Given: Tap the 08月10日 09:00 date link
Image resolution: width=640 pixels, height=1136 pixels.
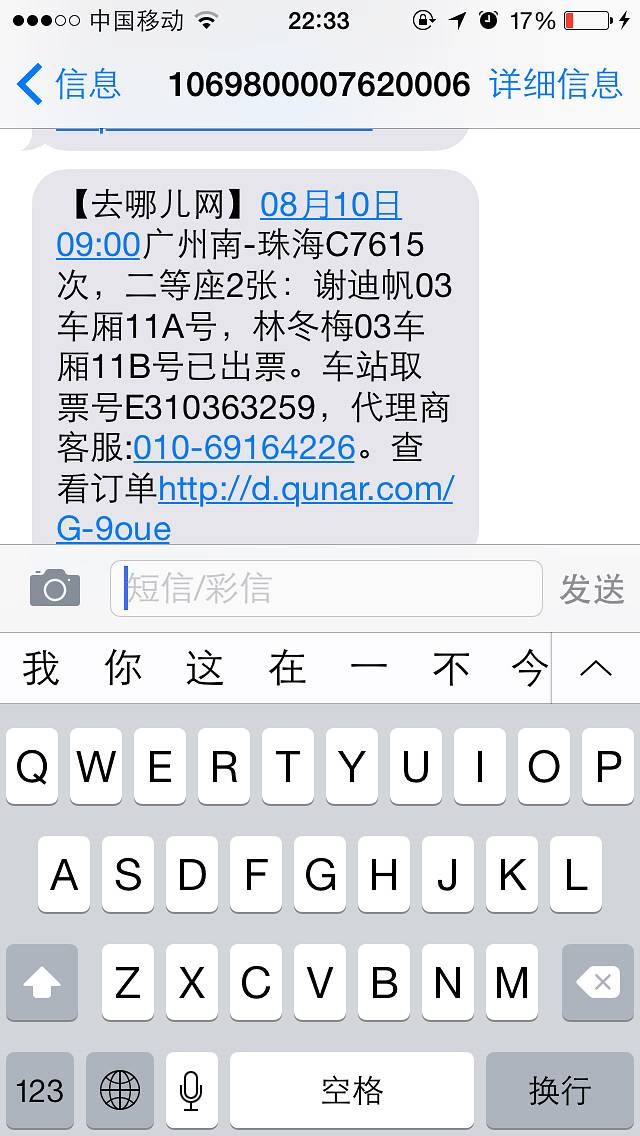Looking at the screenshot, I should coord(330,206).
